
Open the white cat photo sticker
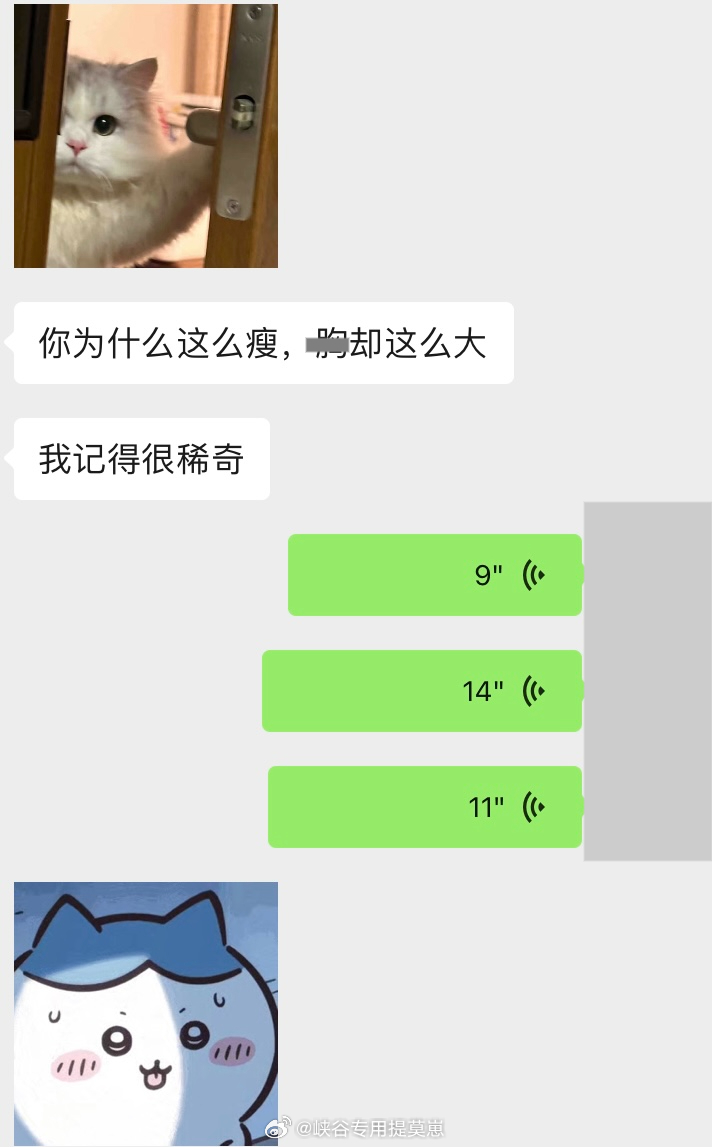pyautogui.click(x=146, y=136)
